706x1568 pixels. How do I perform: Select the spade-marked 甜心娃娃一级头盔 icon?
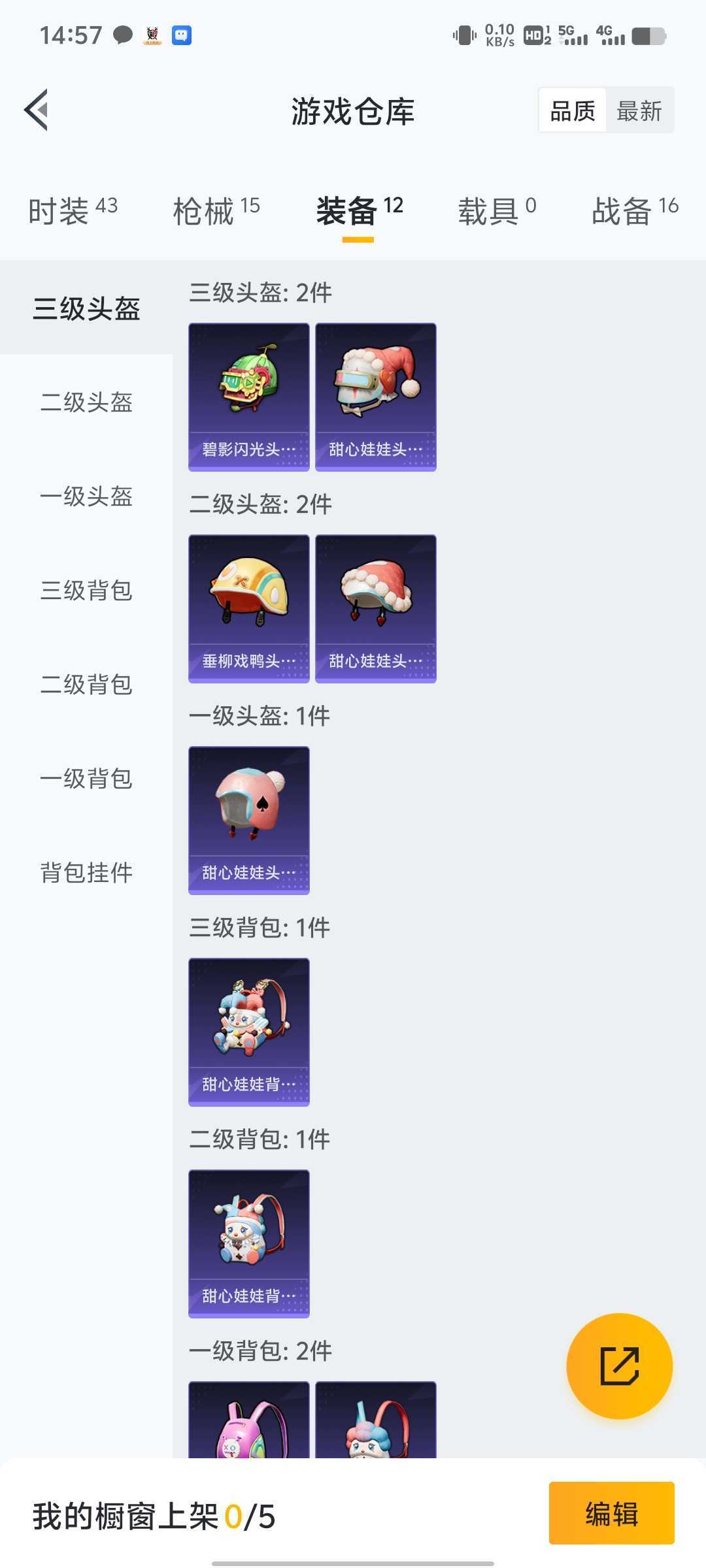pos(248,820)
